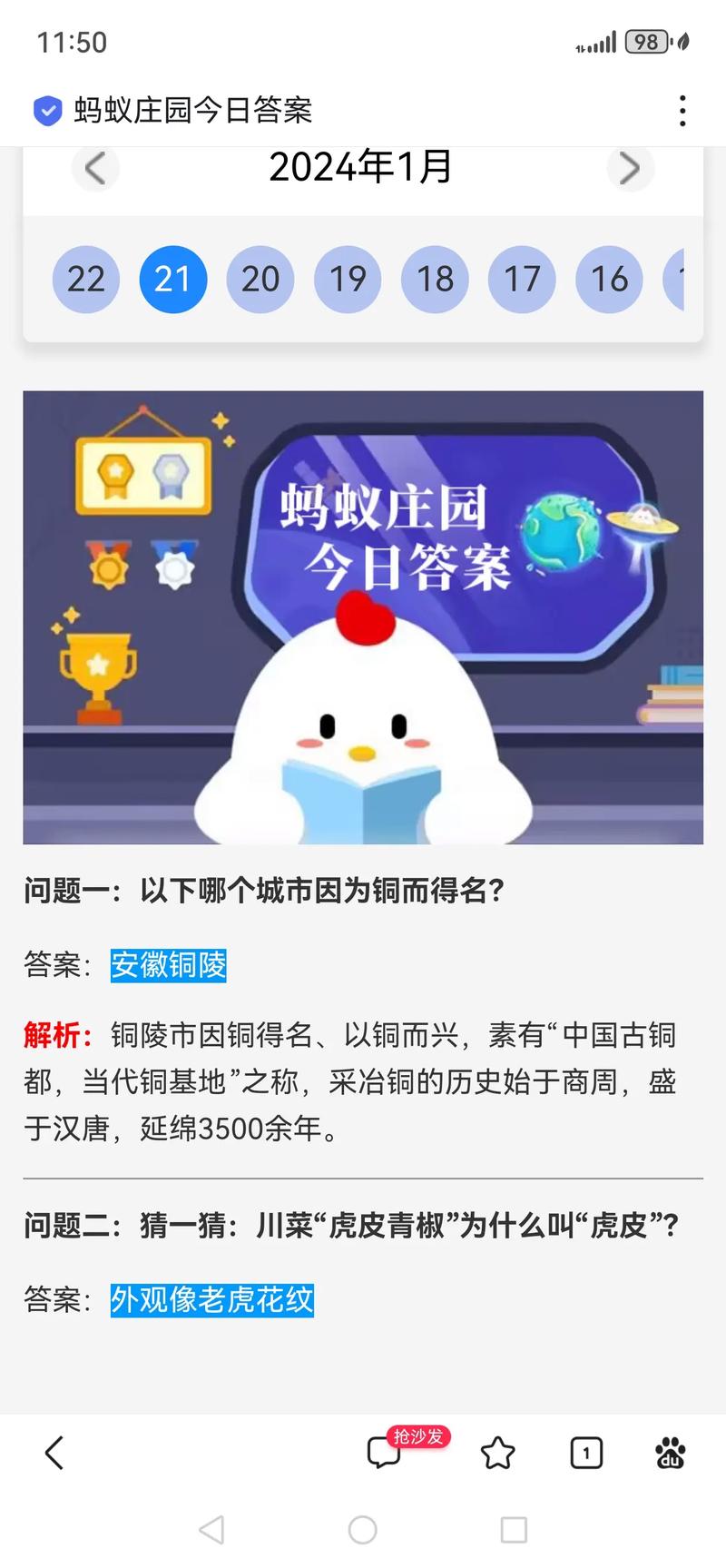Go to previous month with left chevron
Screen dimensions: 726x1568
(95, 169)
